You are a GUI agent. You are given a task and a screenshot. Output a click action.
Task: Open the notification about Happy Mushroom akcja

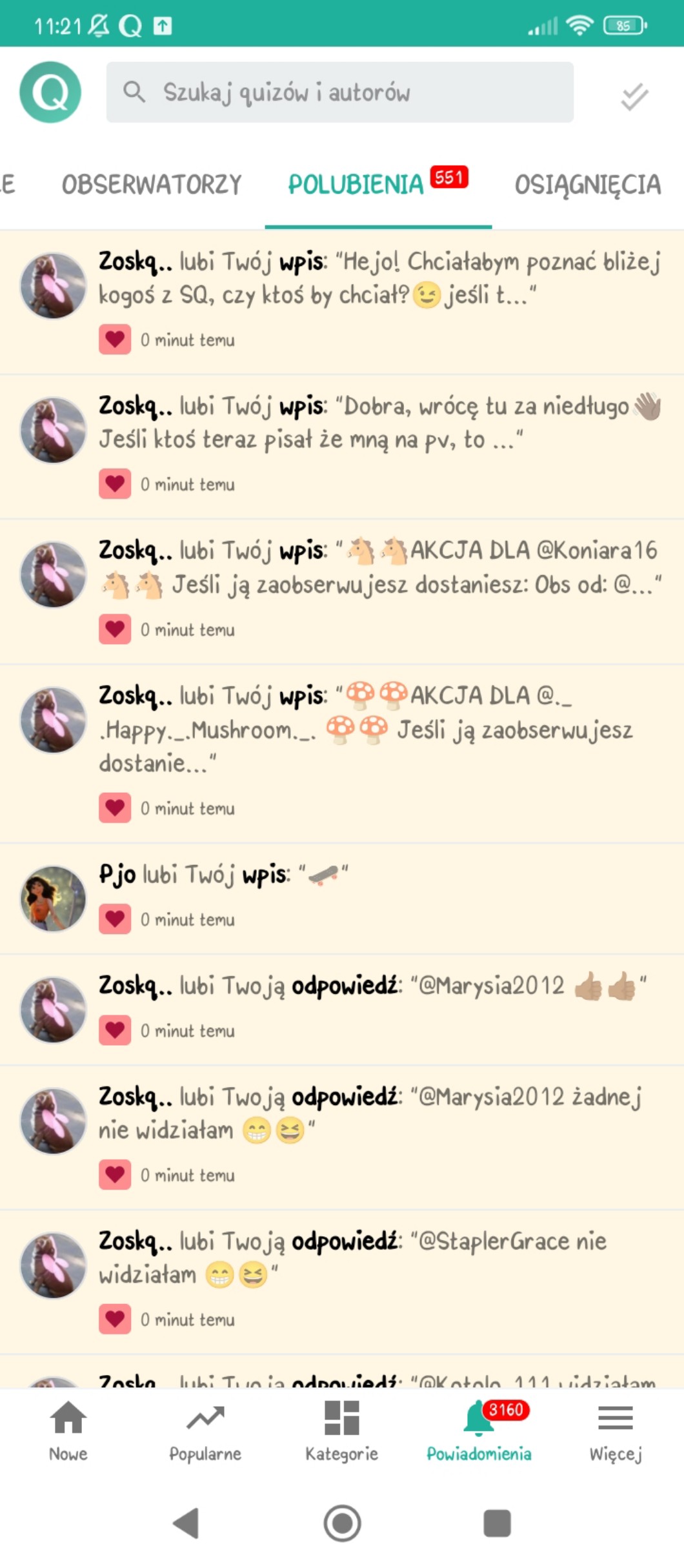click(x=379, y=729)
